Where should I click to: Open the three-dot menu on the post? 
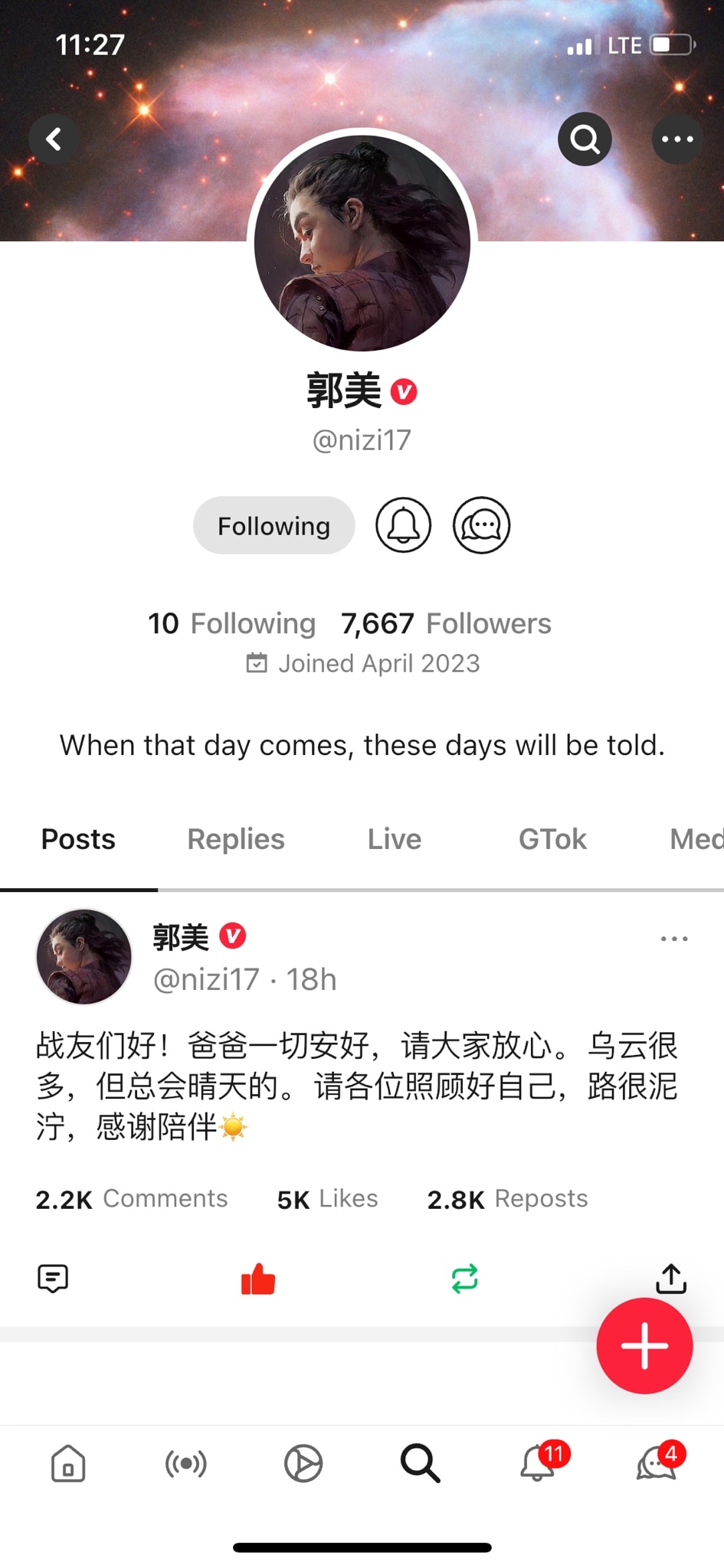point(673,938)
